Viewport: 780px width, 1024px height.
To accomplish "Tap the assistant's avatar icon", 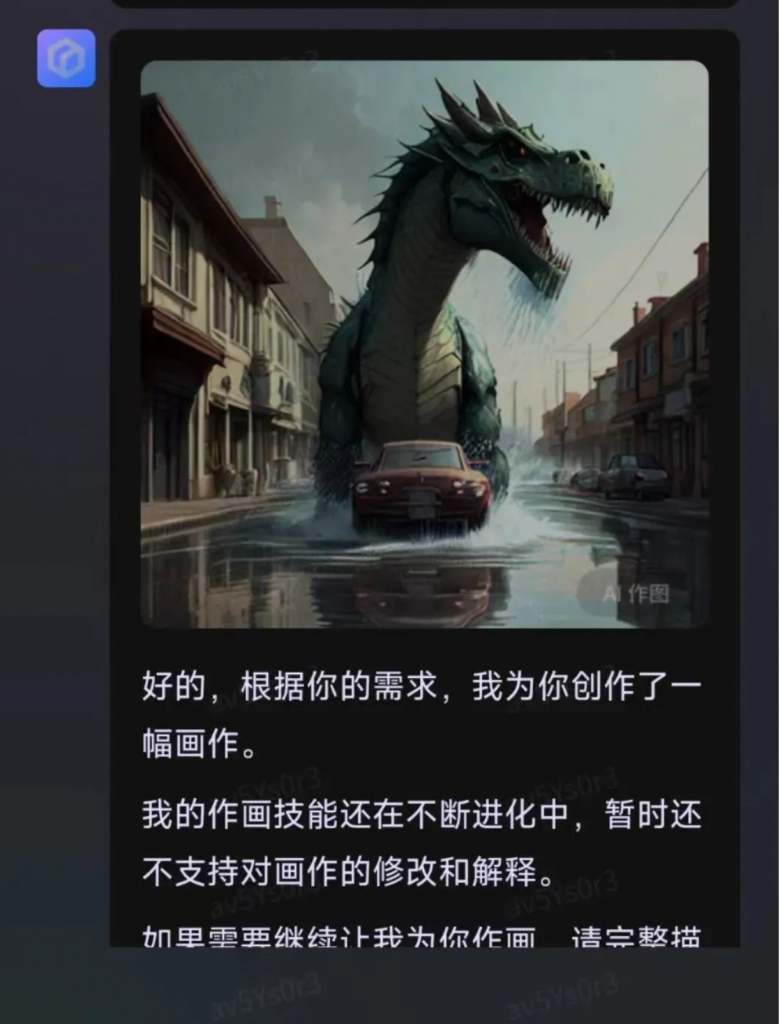I will [x=66, y=58].
